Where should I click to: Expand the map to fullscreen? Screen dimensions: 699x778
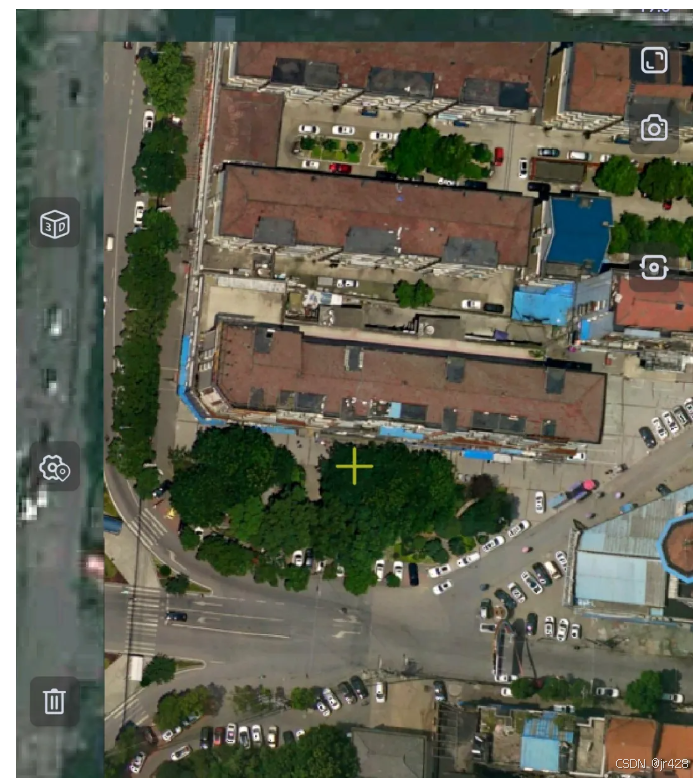pyautogui.click(x=654, y=62)
